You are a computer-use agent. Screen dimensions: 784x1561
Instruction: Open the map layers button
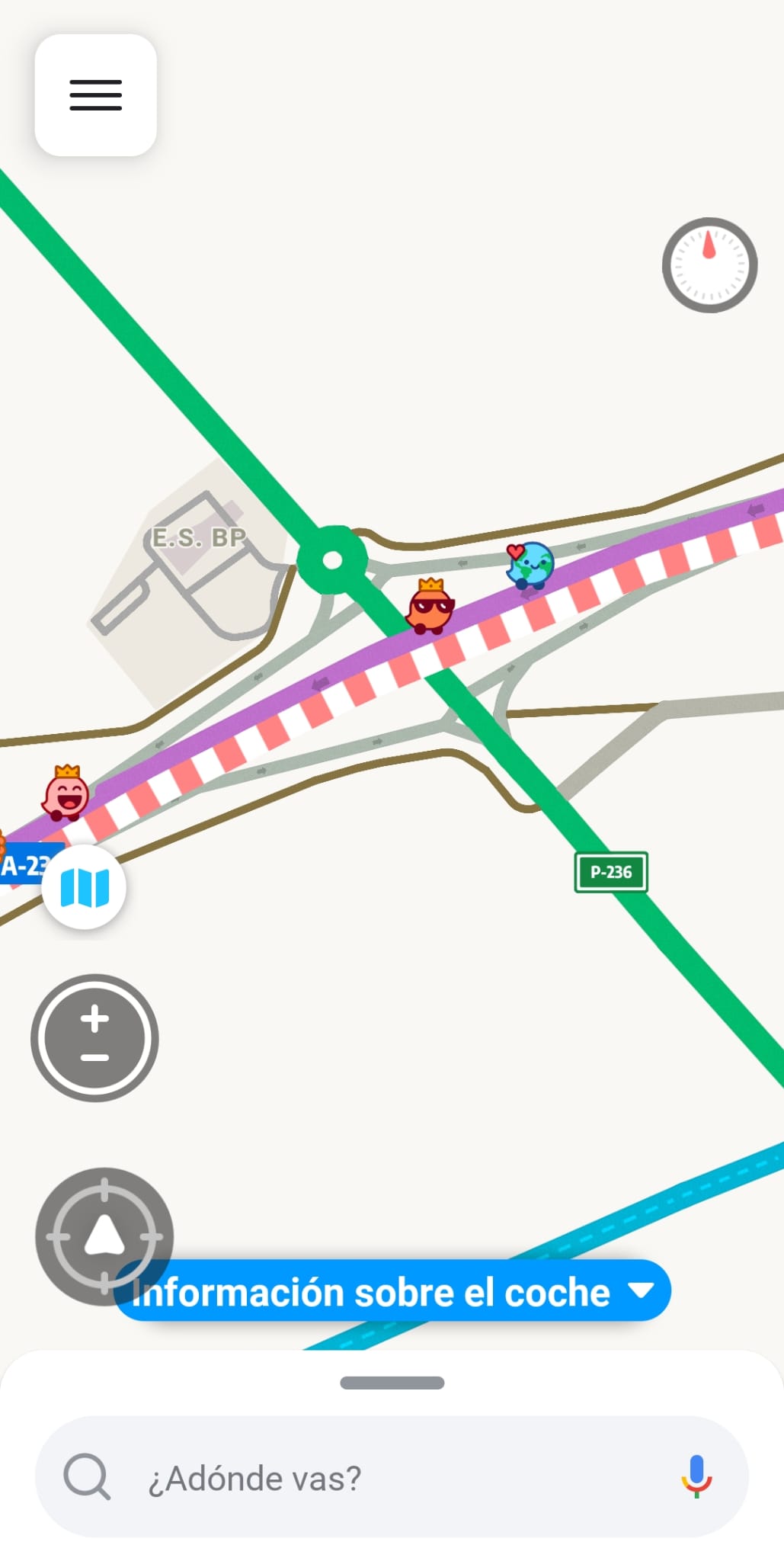click(x=84, y=887)
